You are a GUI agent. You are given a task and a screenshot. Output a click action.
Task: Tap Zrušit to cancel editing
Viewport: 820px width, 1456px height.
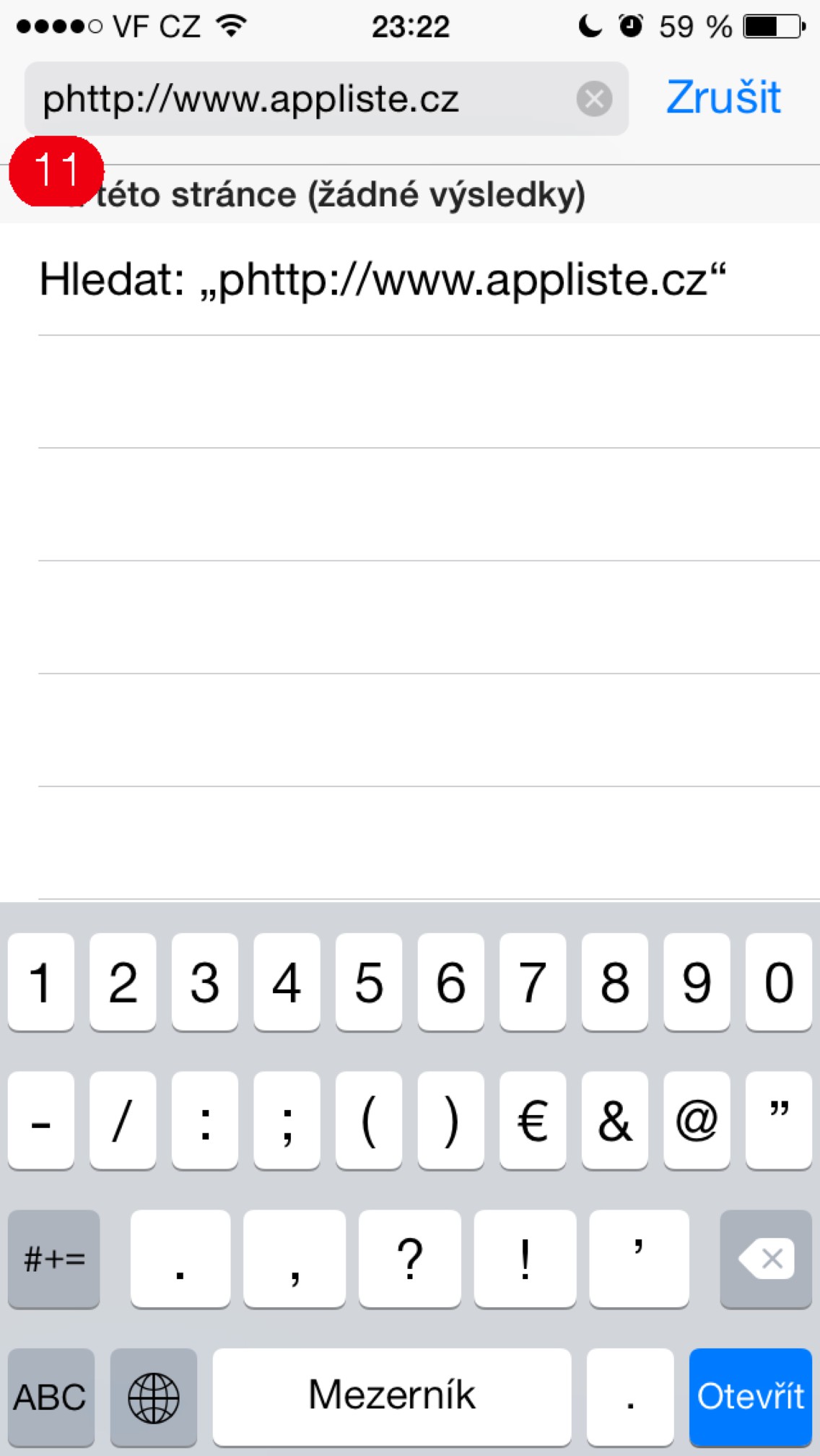point(723,97)
